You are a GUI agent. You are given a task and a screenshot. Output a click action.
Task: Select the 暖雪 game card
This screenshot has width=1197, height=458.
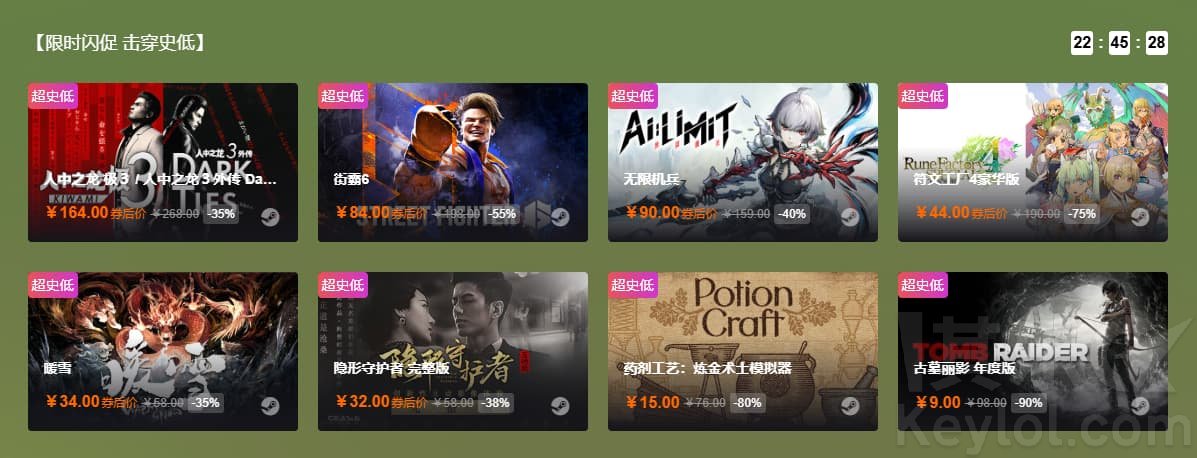point(162,350)
